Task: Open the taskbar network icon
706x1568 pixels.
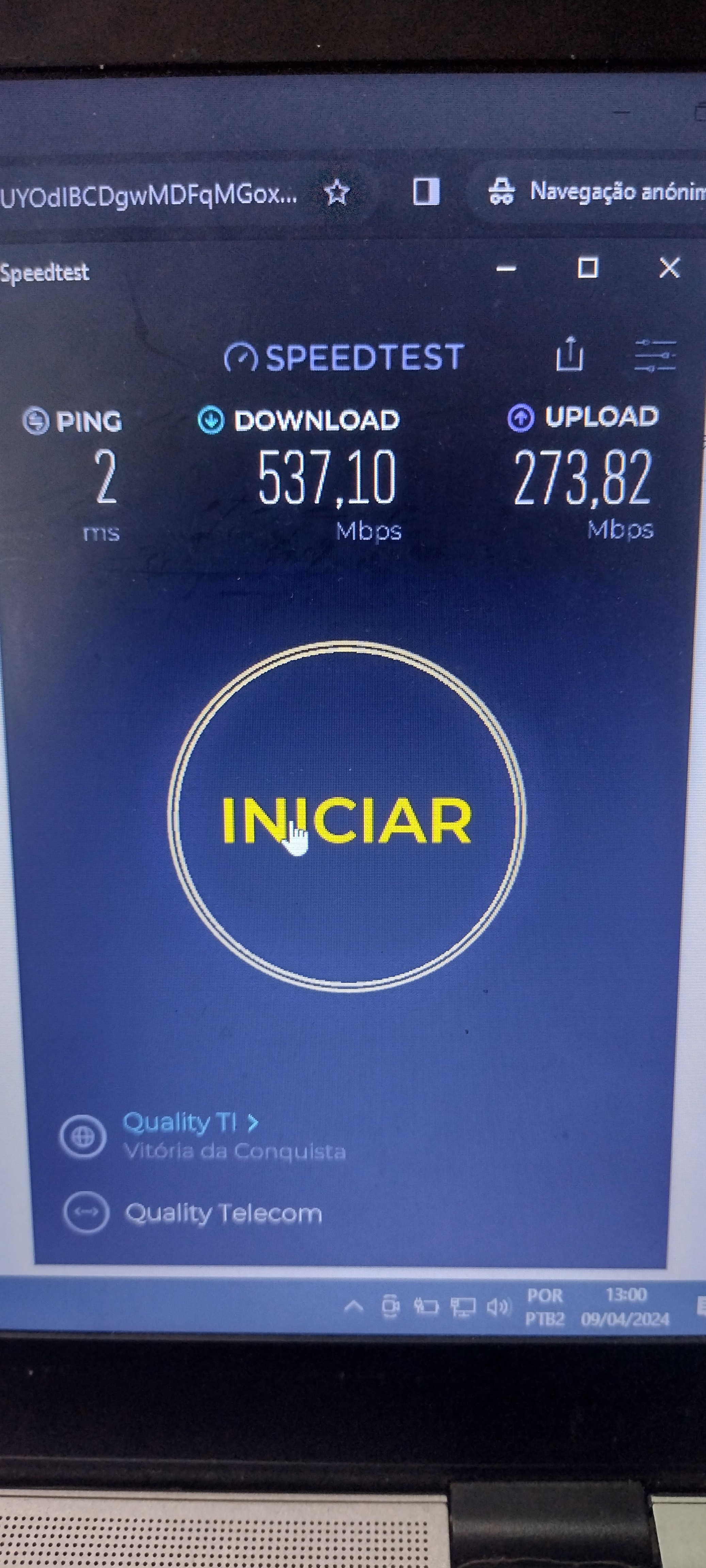Action: click(462, 1306)
